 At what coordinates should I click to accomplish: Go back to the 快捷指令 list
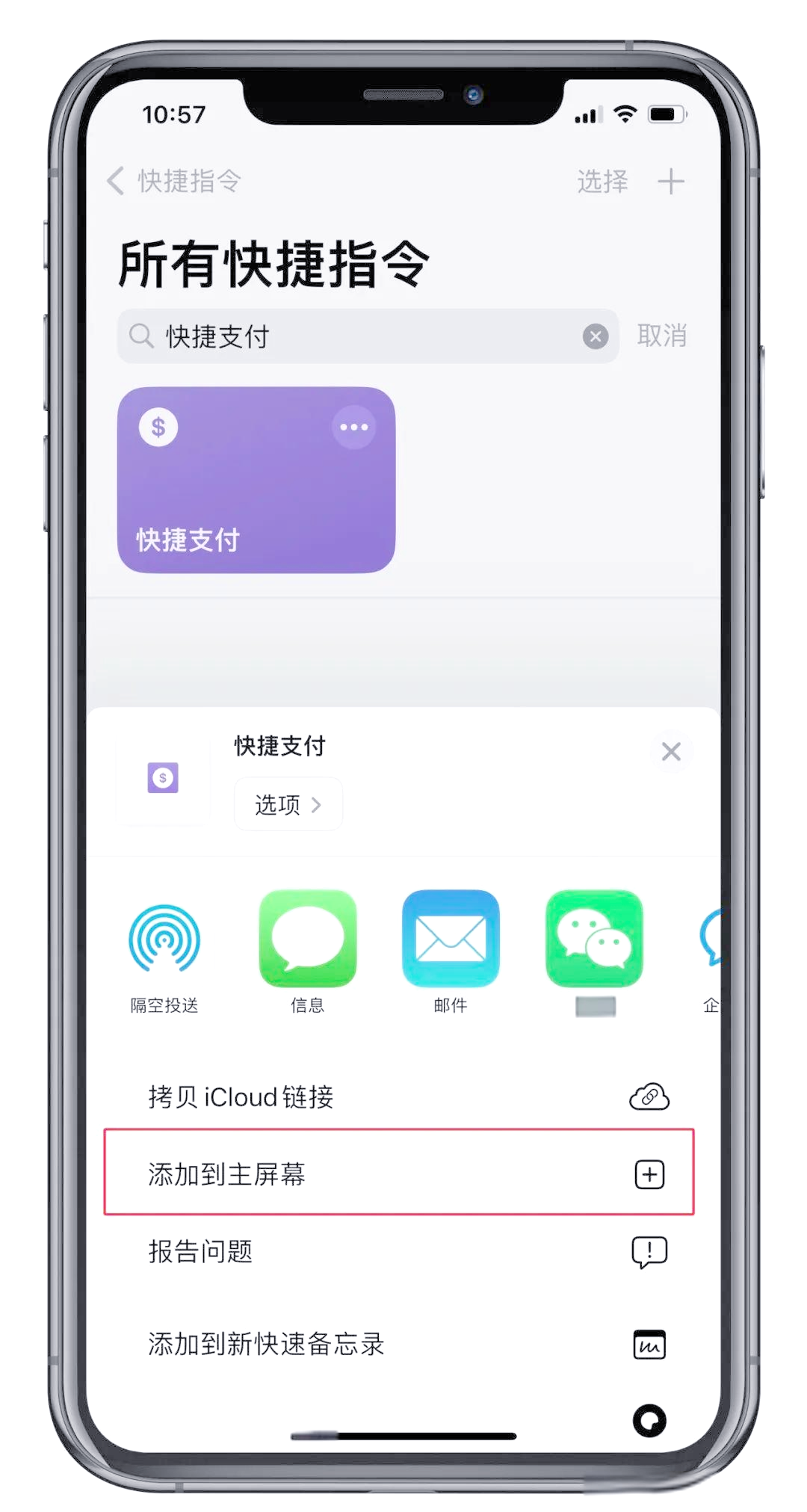pyautogui.click(x=173, y=181)
